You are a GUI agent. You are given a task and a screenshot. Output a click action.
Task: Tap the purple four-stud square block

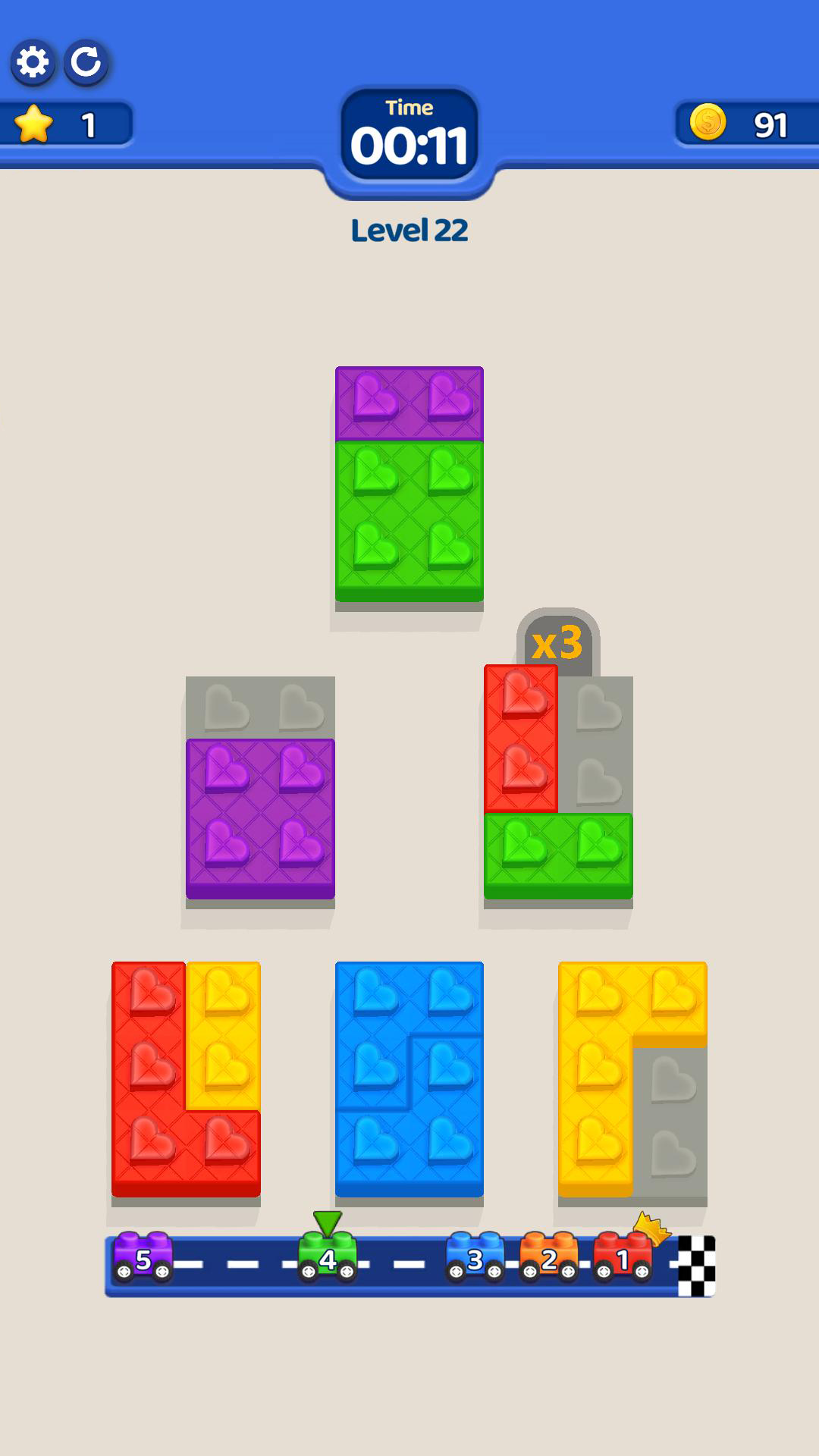(260, 818)
